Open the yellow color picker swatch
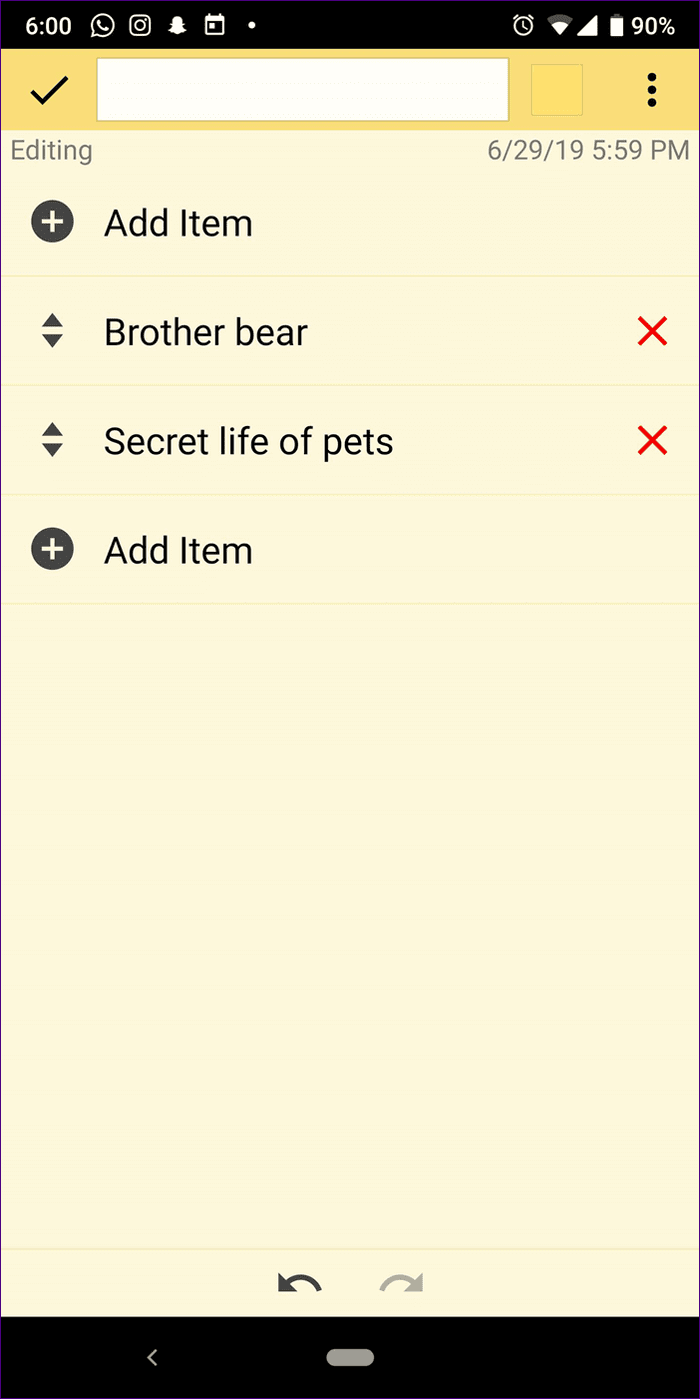 557,90
